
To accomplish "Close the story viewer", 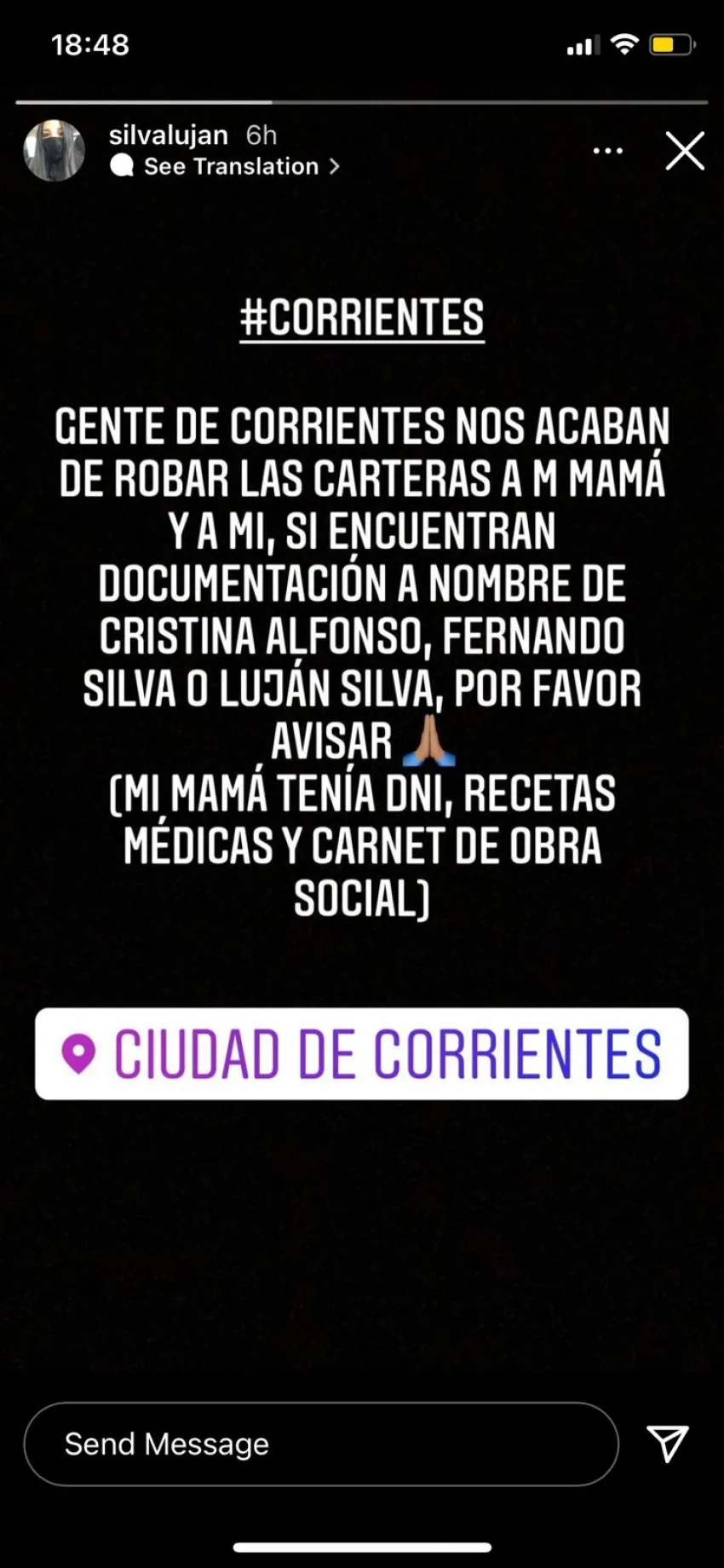I will coord(685,152).
